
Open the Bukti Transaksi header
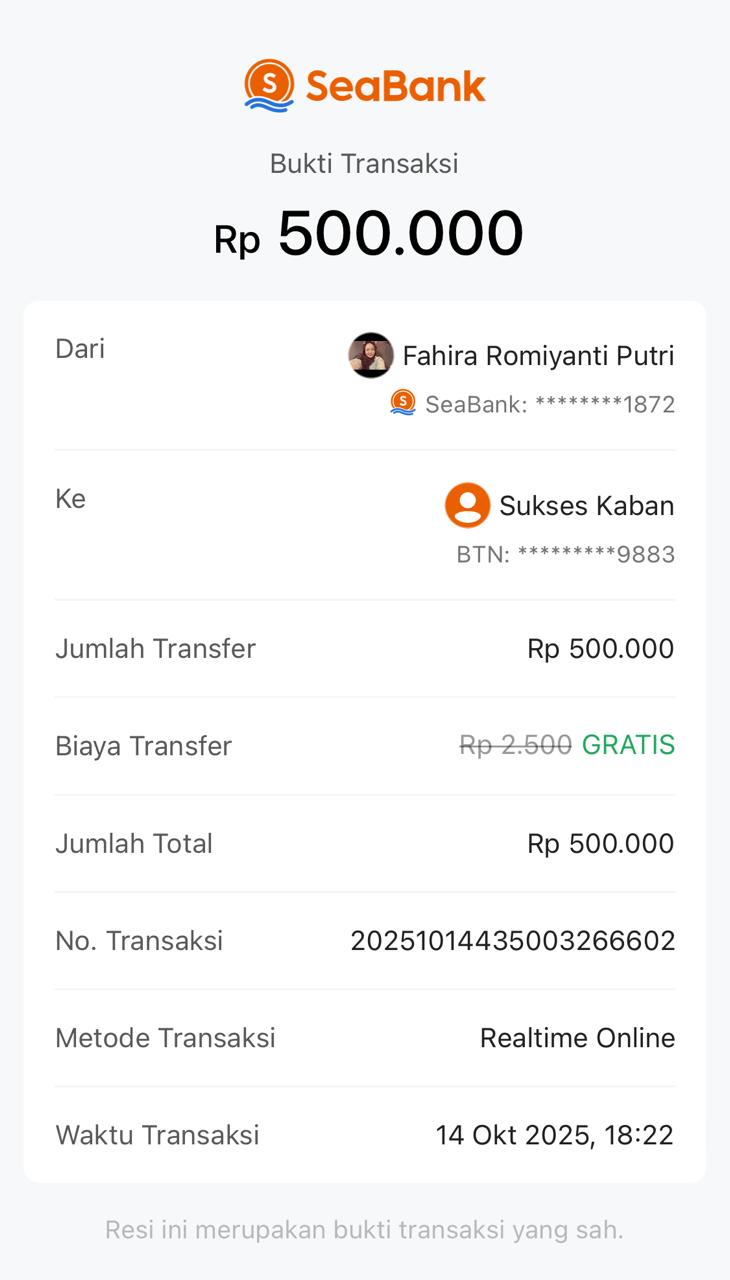click(x=364, y=163)
